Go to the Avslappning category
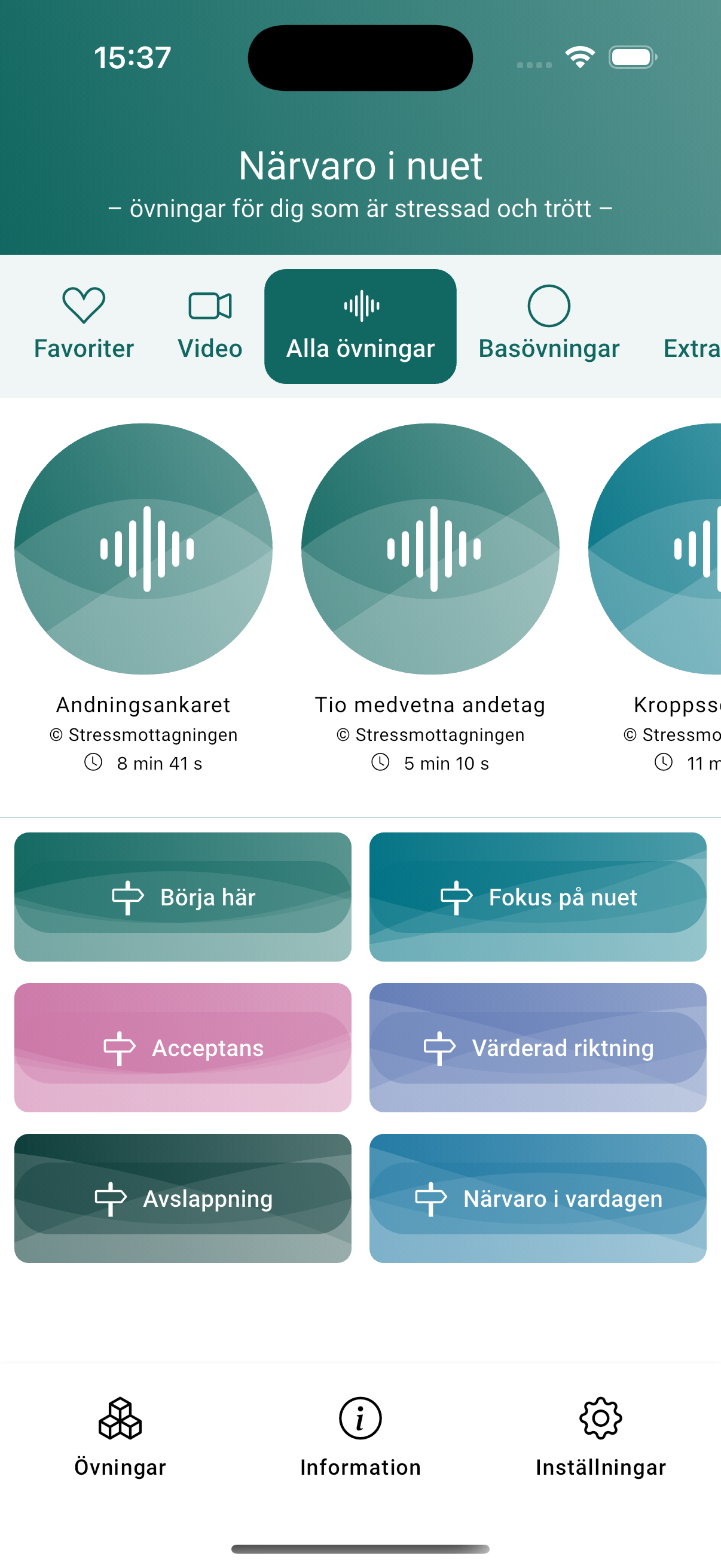721x1568 pixels. coord(183,1198)
